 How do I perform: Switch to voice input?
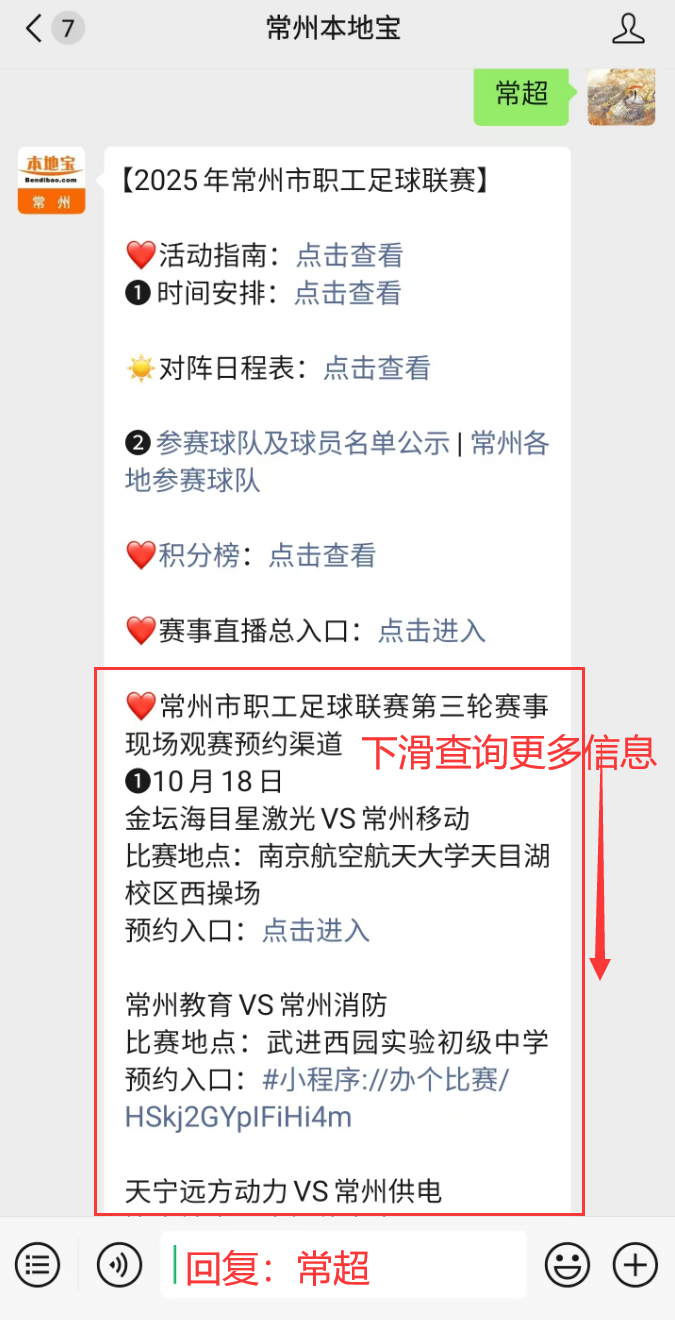[119, 1265]
